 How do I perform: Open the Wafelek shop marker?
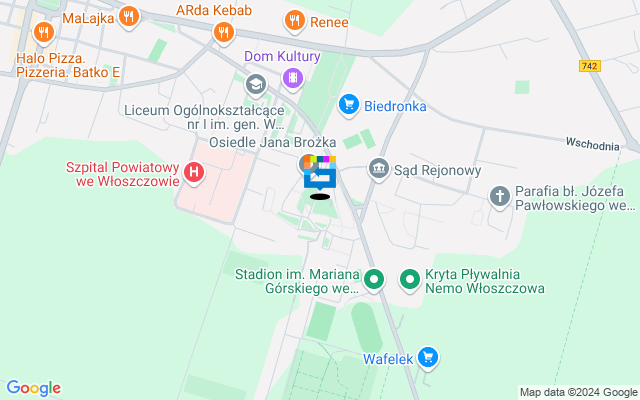pos(428,357)
